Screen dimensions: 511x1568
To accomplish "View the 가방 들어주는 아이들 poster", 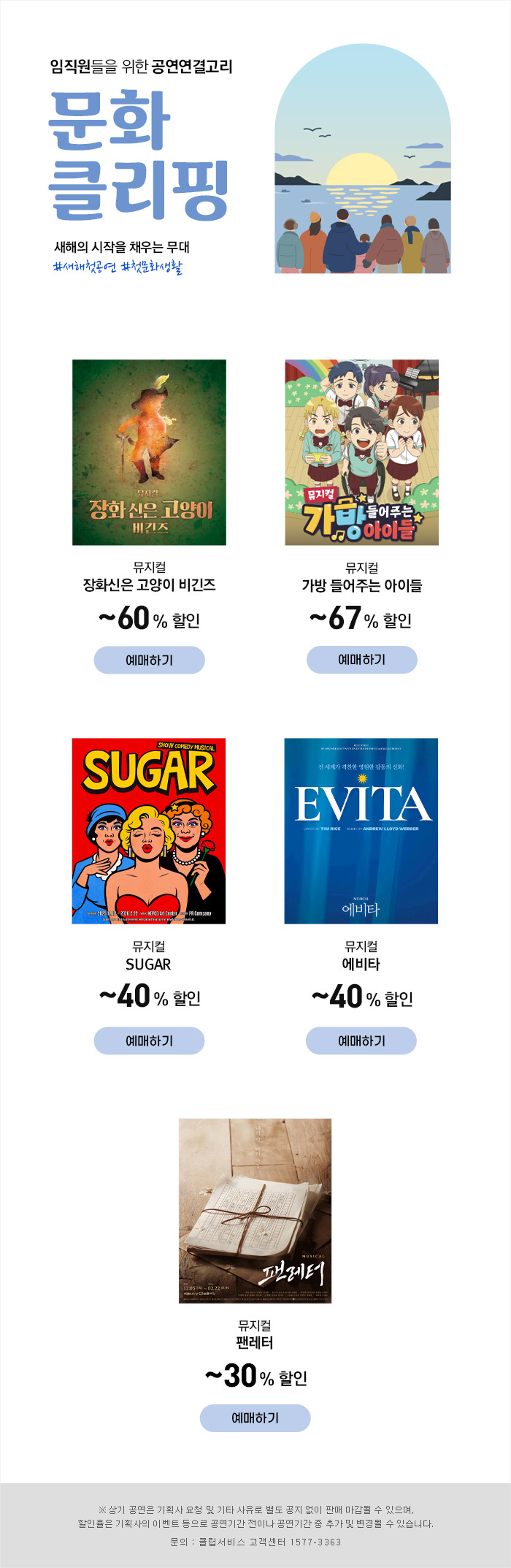I will click(x=361, y=452).
